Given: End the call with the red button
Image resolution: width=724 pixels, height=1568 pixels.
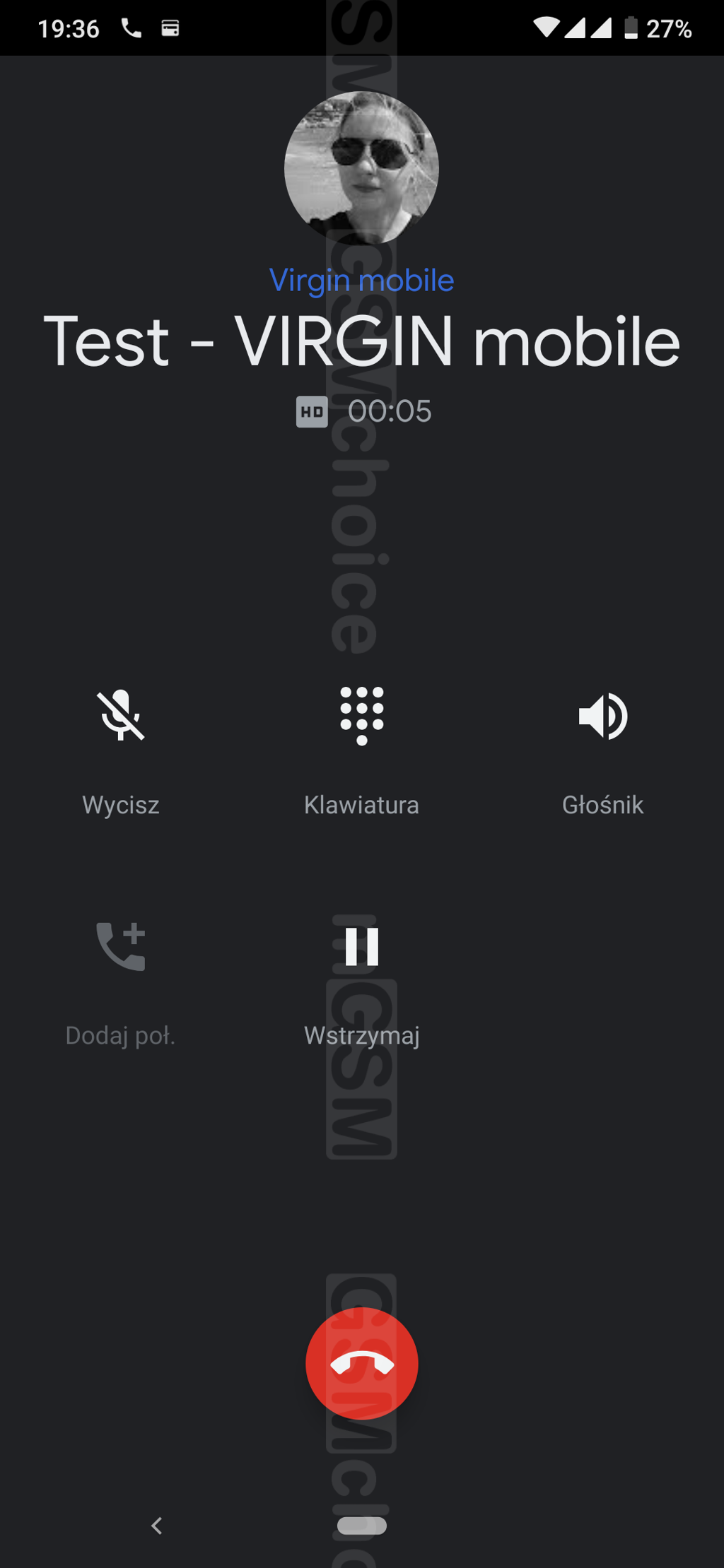Looking at the screenshot, I should [361, 1363].
